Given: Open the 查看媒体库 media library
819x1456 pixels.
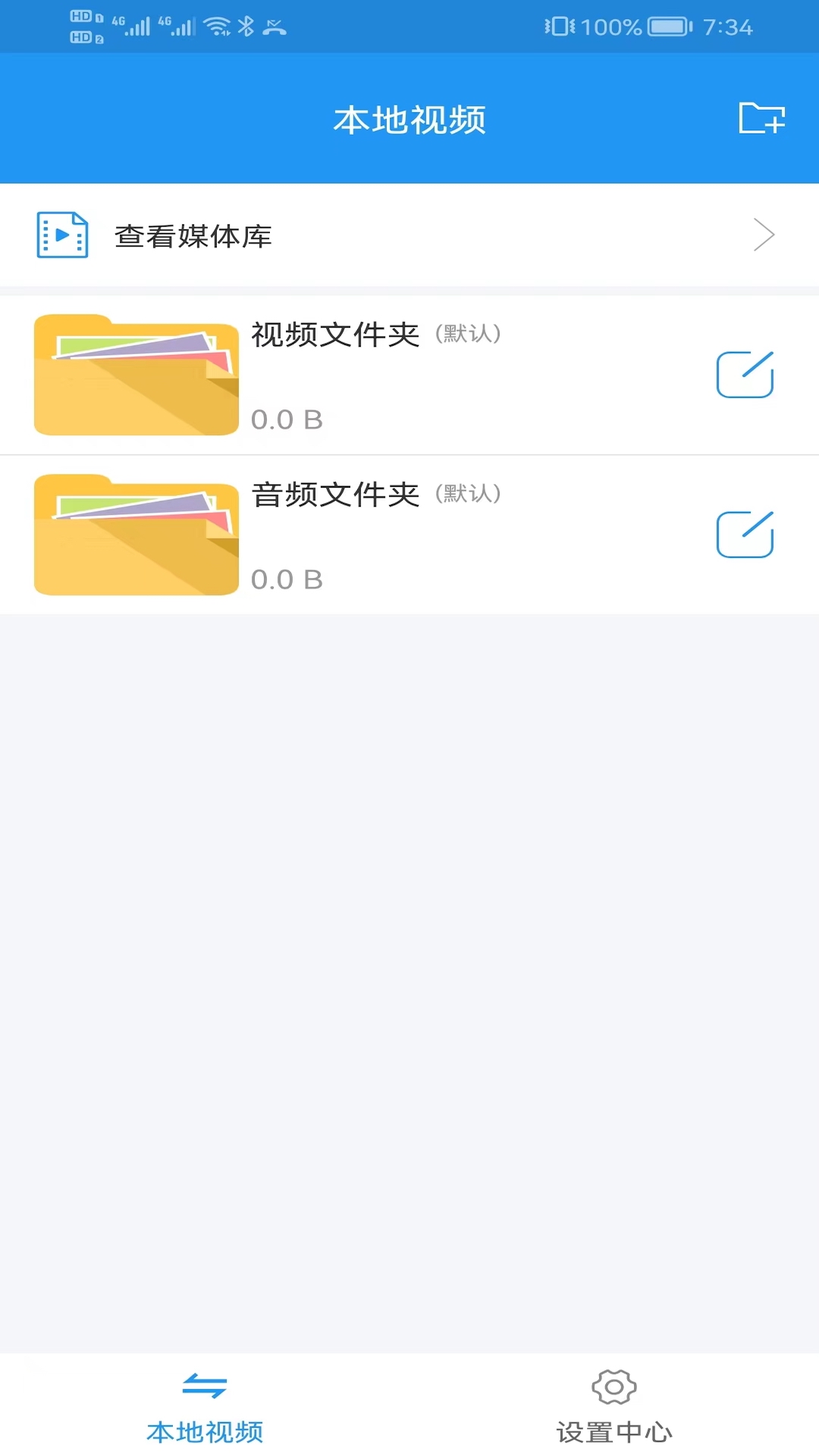Looking at the screenshot, I should (193, 235).
